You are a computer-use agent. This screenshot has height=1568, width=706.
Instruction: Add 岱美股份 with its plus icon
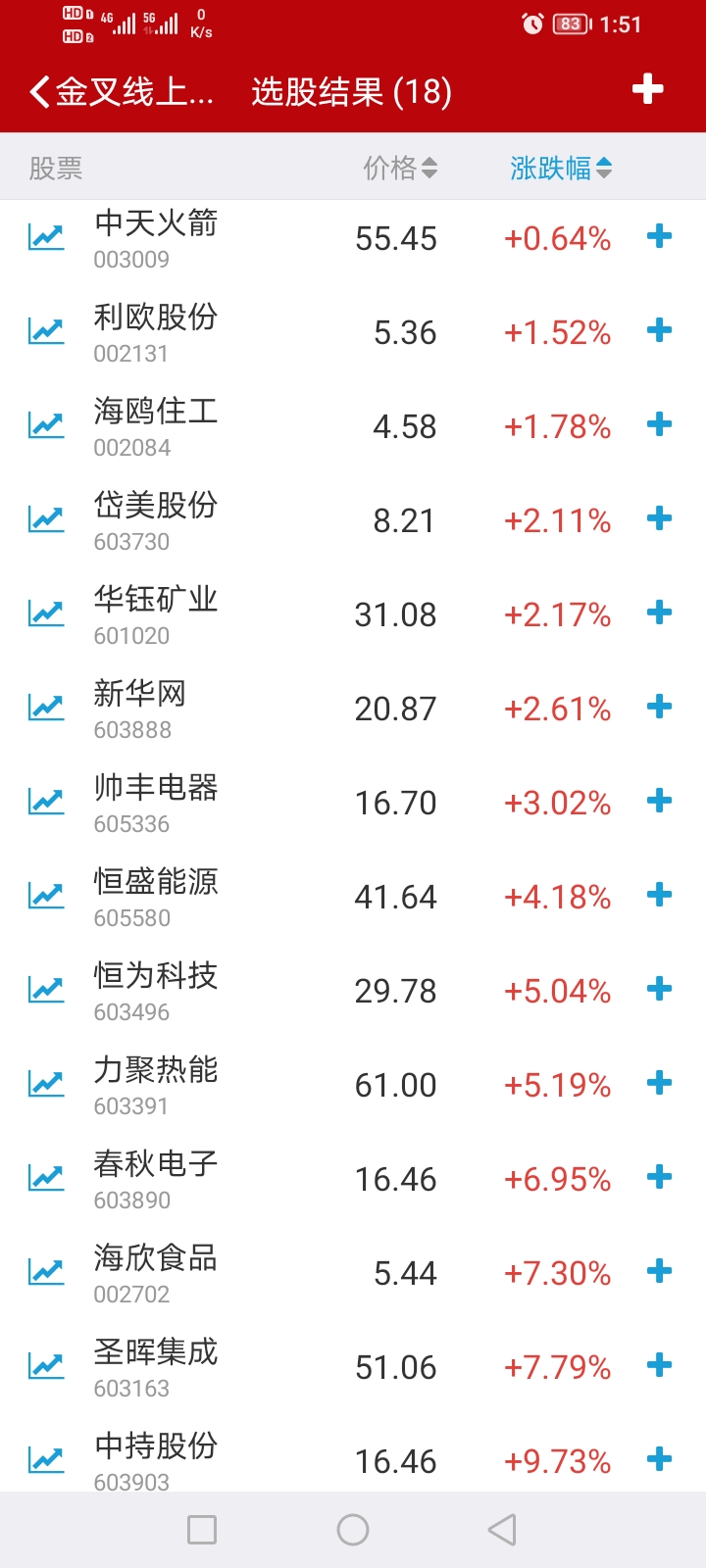pos(660,518)
